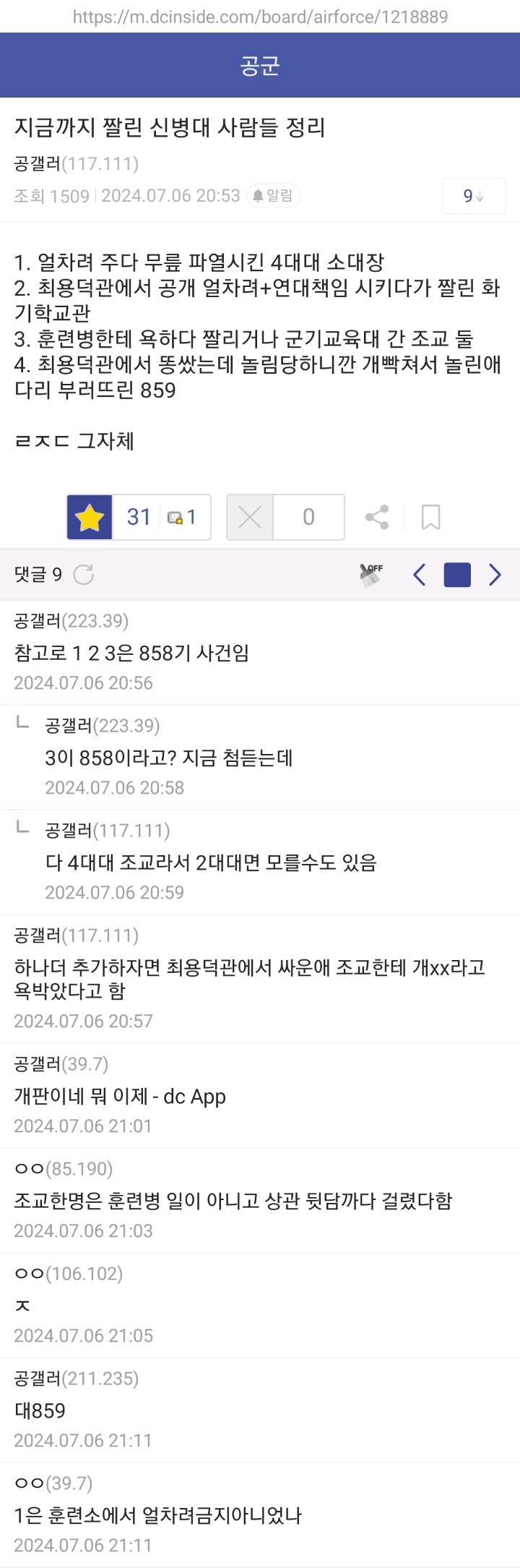
Task: Jump to comments with the 9 button
Action: point(473,197)
